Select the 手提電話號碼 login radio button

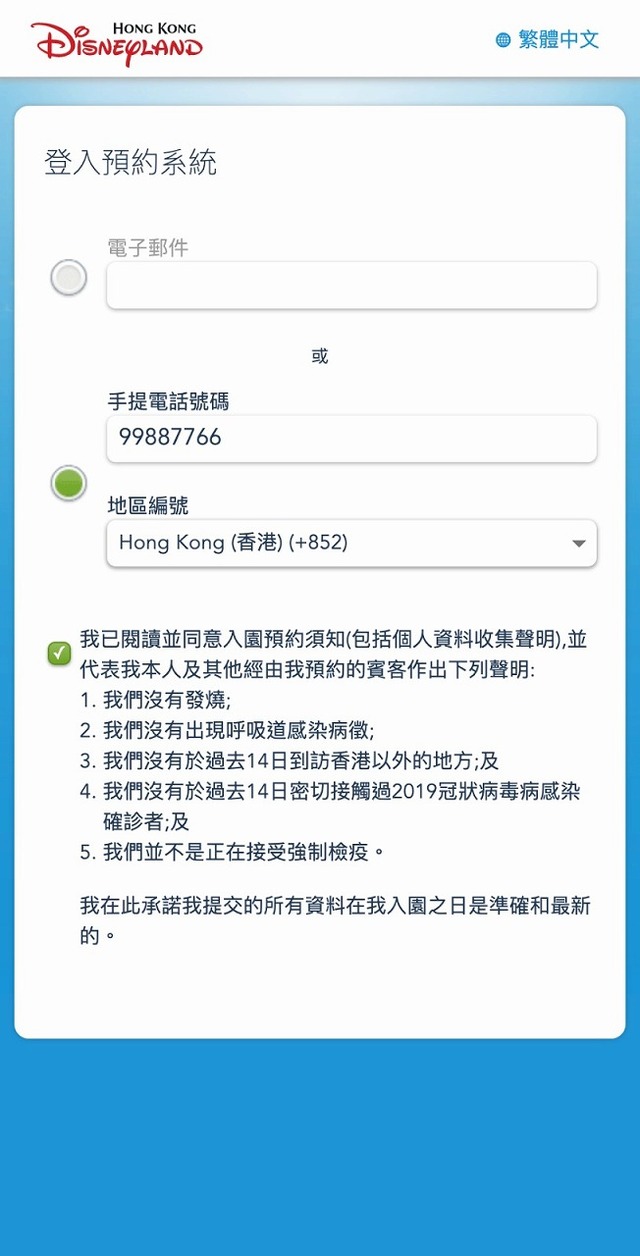point(69,484)
